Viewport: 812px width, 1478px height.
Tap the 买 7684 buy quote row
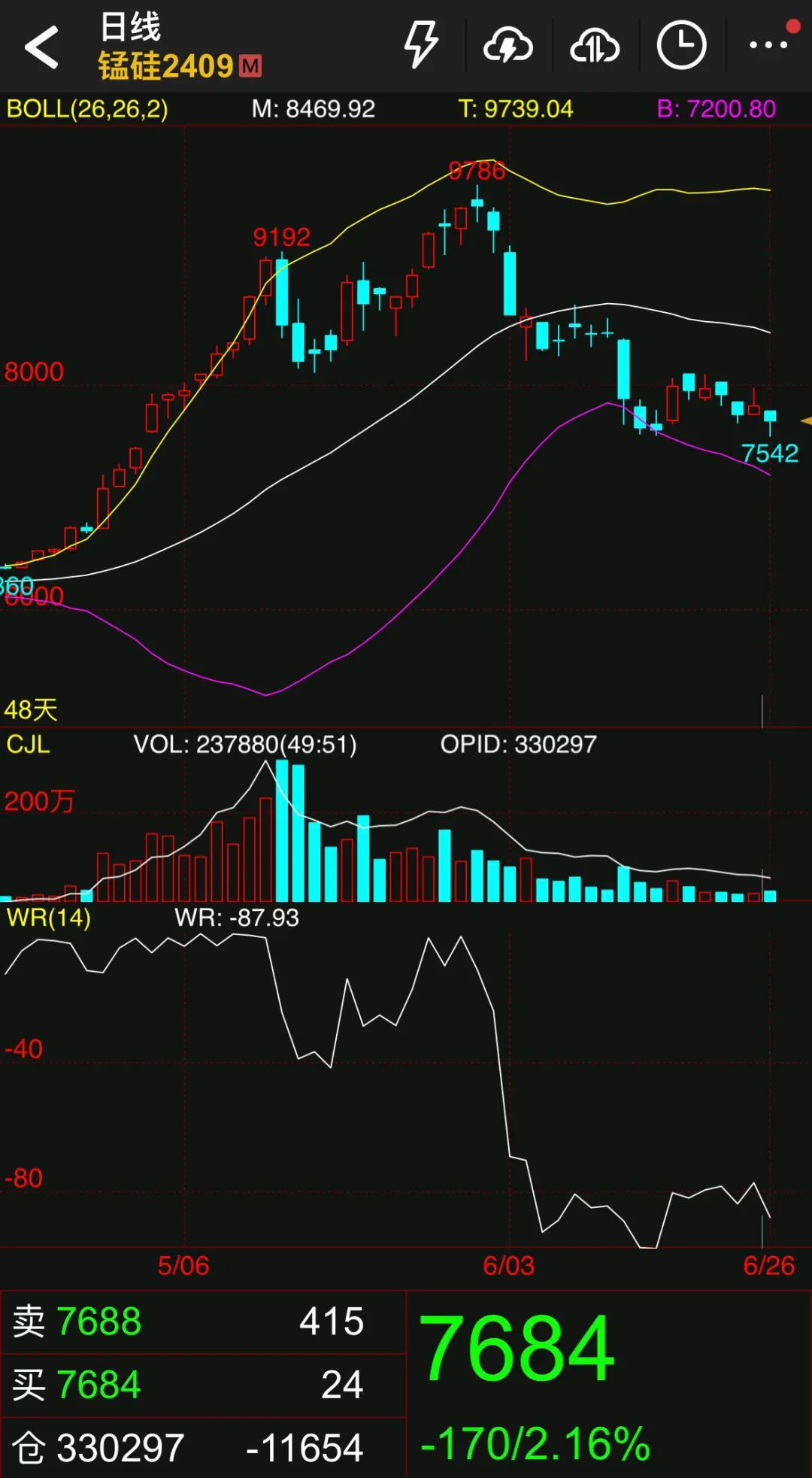pos(203,1385)
